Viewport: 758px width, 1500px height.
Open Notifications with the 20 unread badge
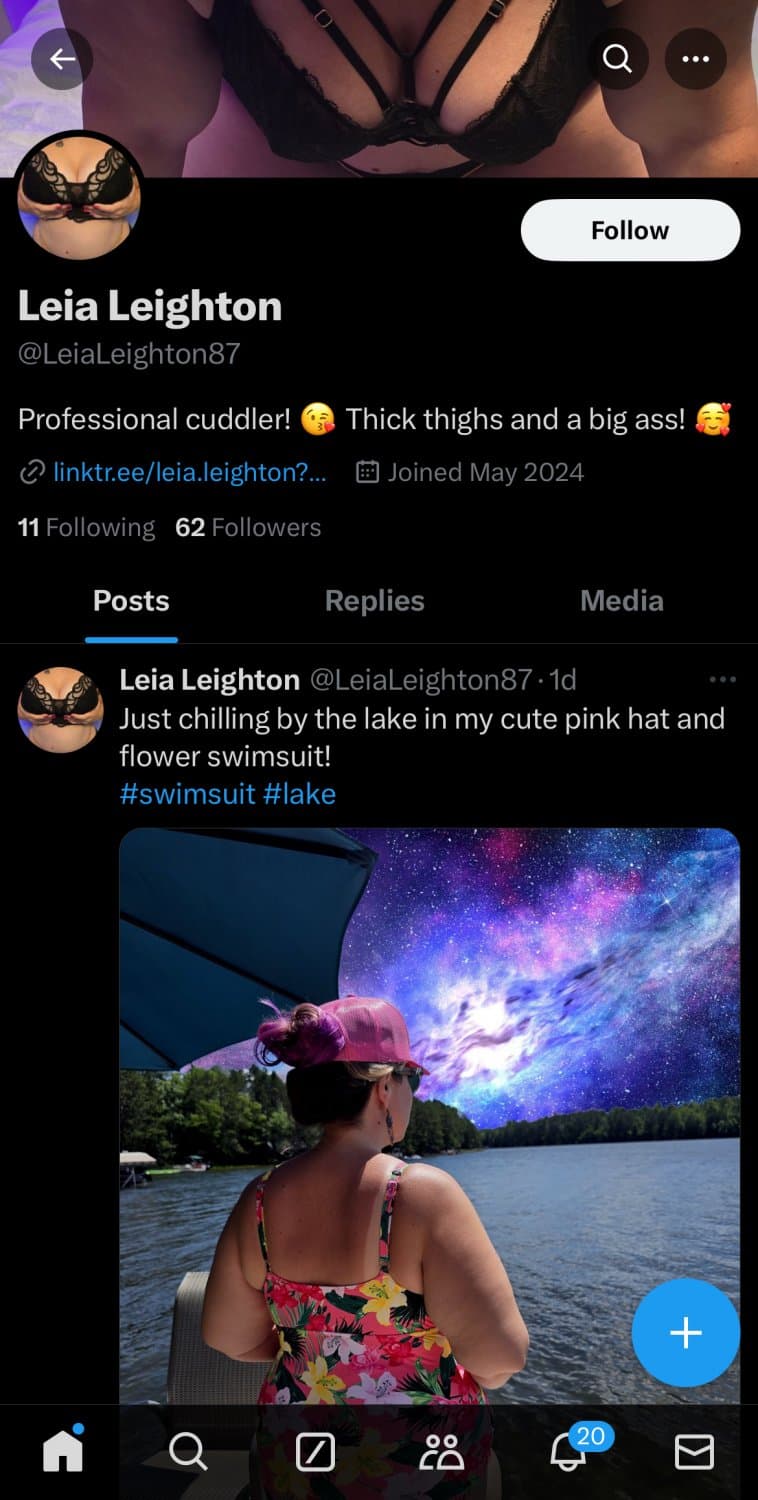pyautogui.click(x=568, y=1452)
